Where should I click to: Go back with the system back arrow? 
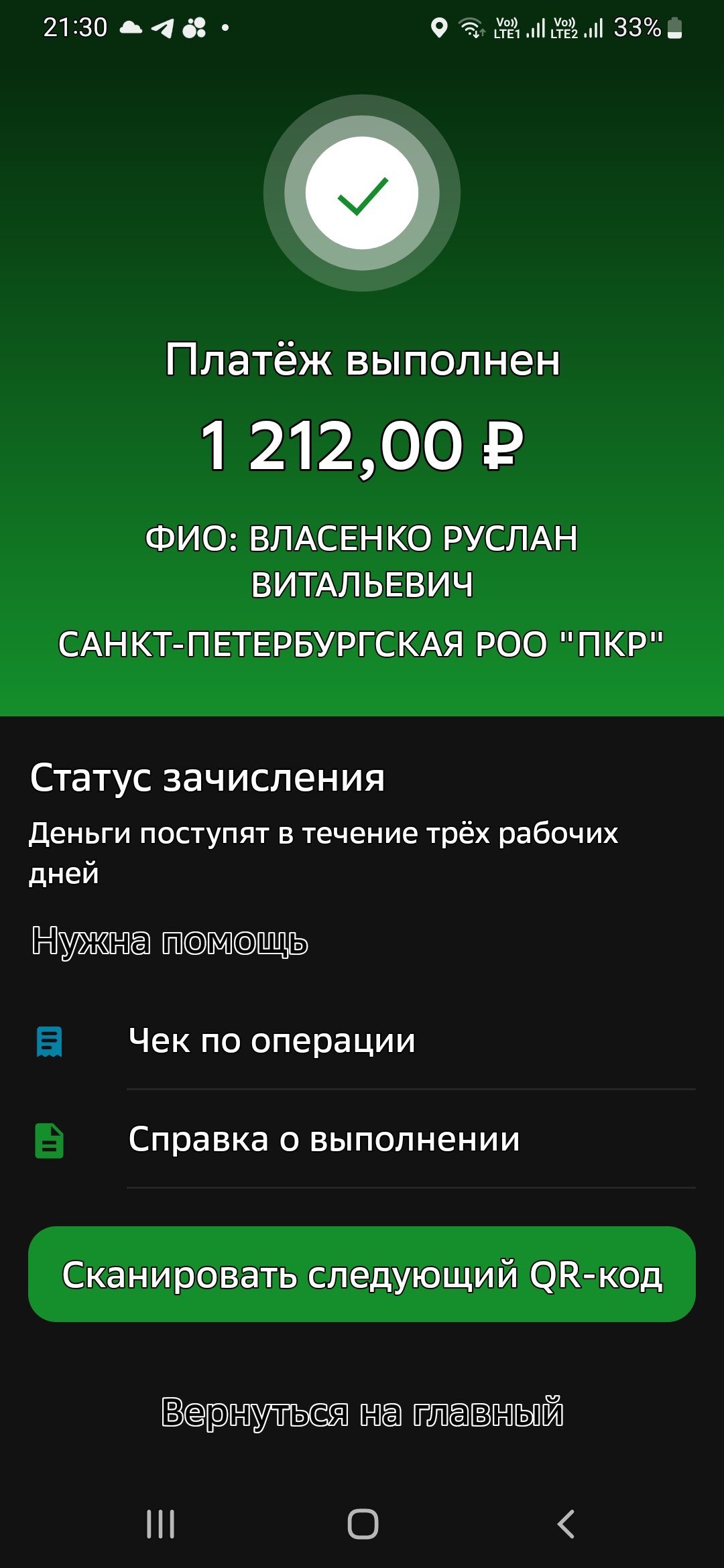tap(566, 1524)
